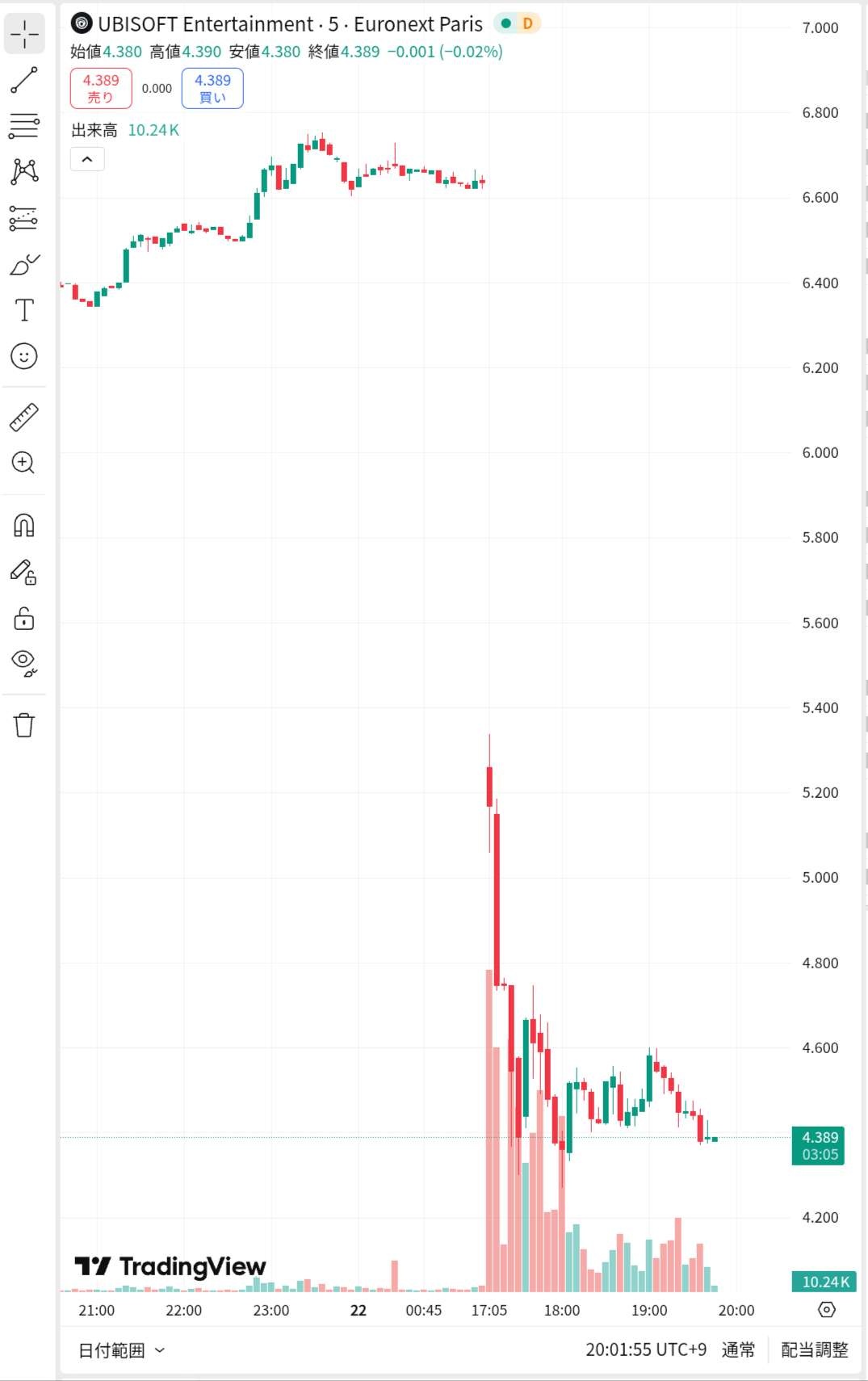Delete drawings with the trash icon
The width and height of the screenshot is (868, 1381).
click(24, 725)
